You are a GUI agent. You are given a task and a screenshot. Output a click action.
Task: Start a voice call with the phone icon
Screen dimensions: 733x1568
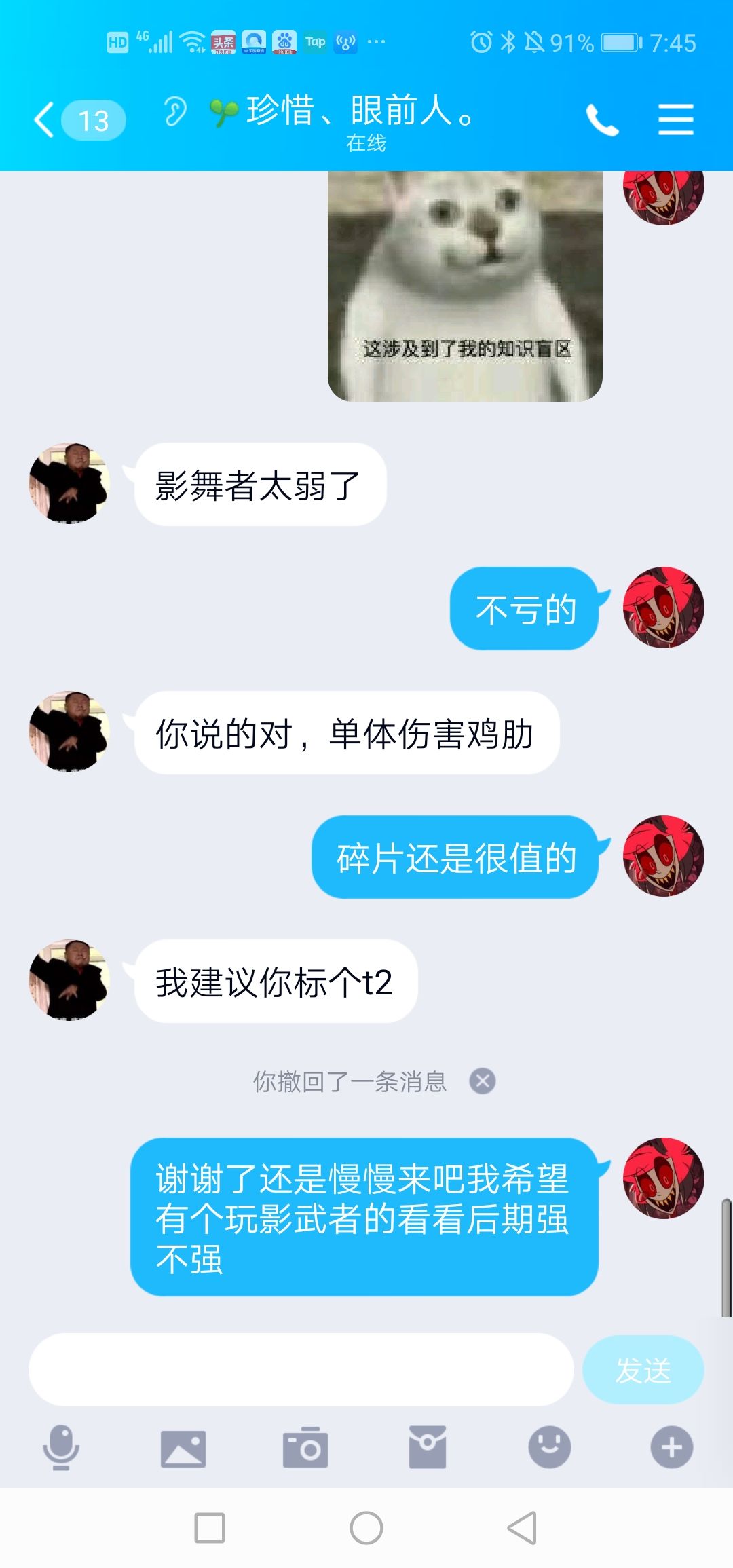pyautogui.click(x=603, y=119)
